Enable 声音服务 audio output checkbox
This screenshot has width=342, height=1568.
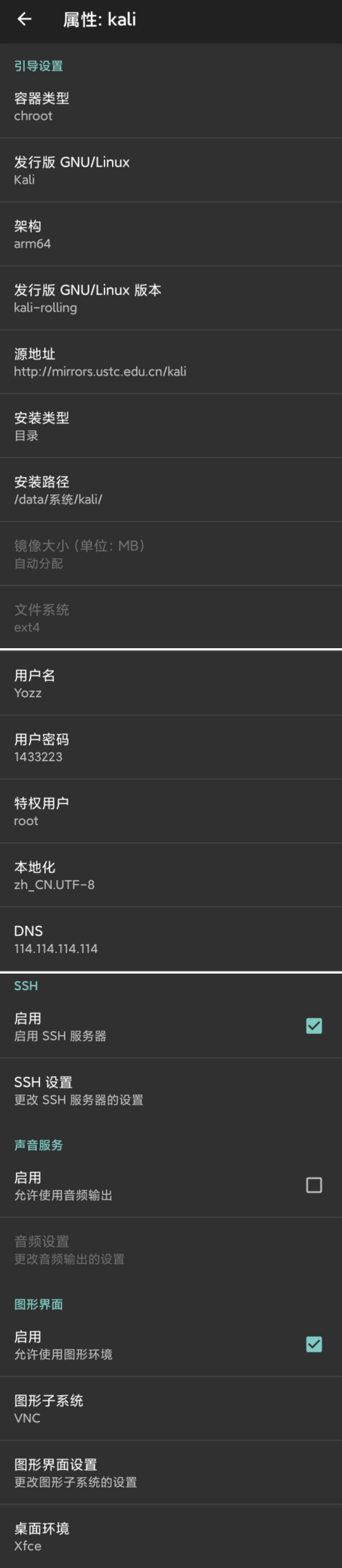point(313,1185)
